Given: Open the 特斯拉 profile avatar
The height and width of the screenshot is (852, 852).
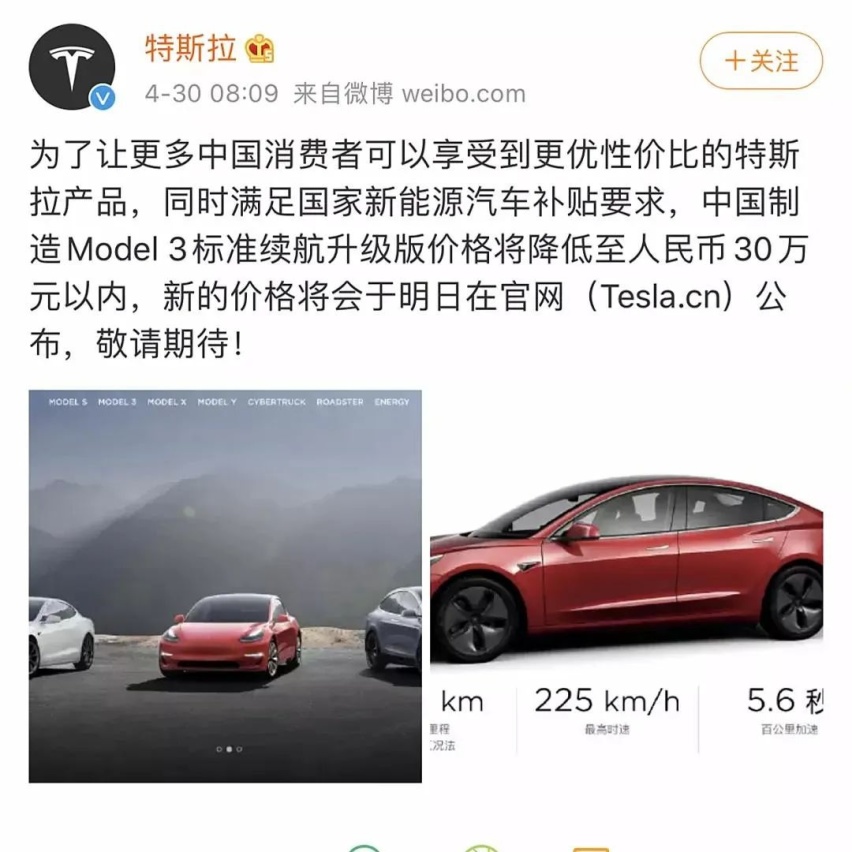Looking at the screenshot, I should coord(71,68).
